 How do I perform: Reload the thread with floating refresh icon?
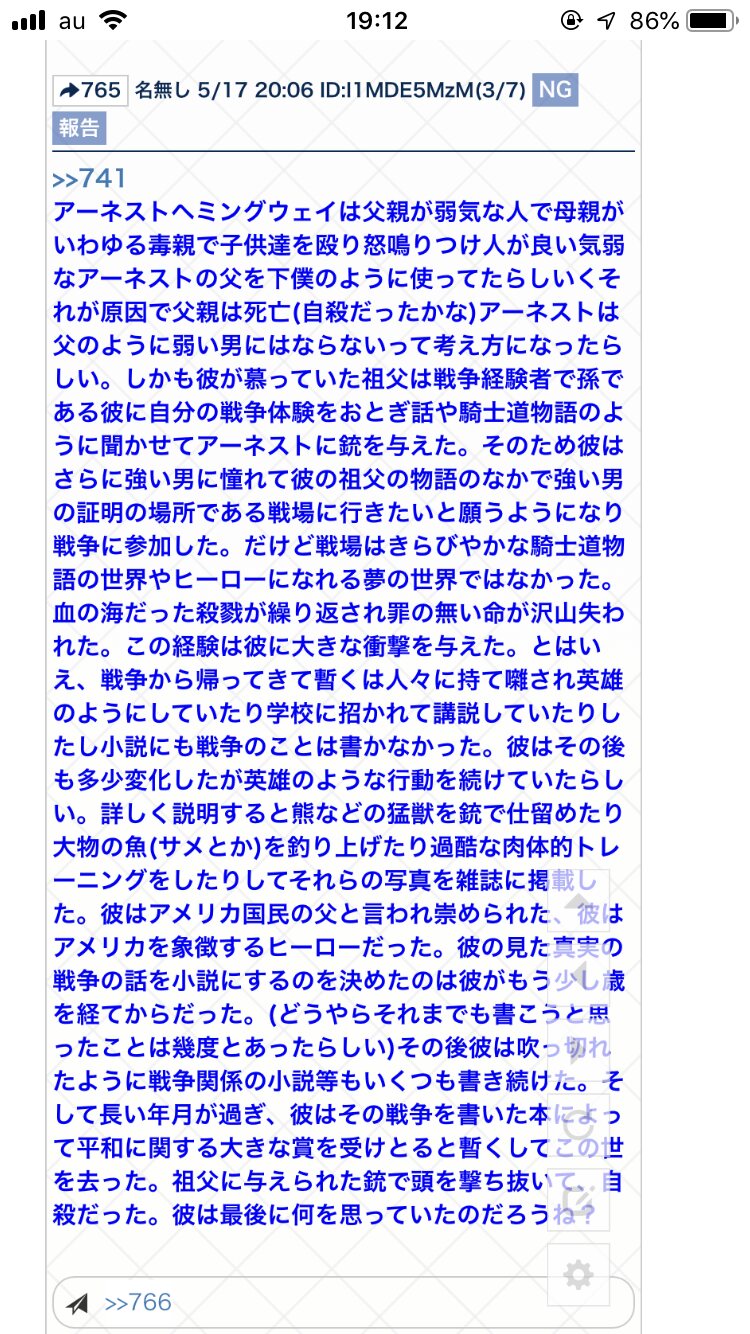point(579,1125)
